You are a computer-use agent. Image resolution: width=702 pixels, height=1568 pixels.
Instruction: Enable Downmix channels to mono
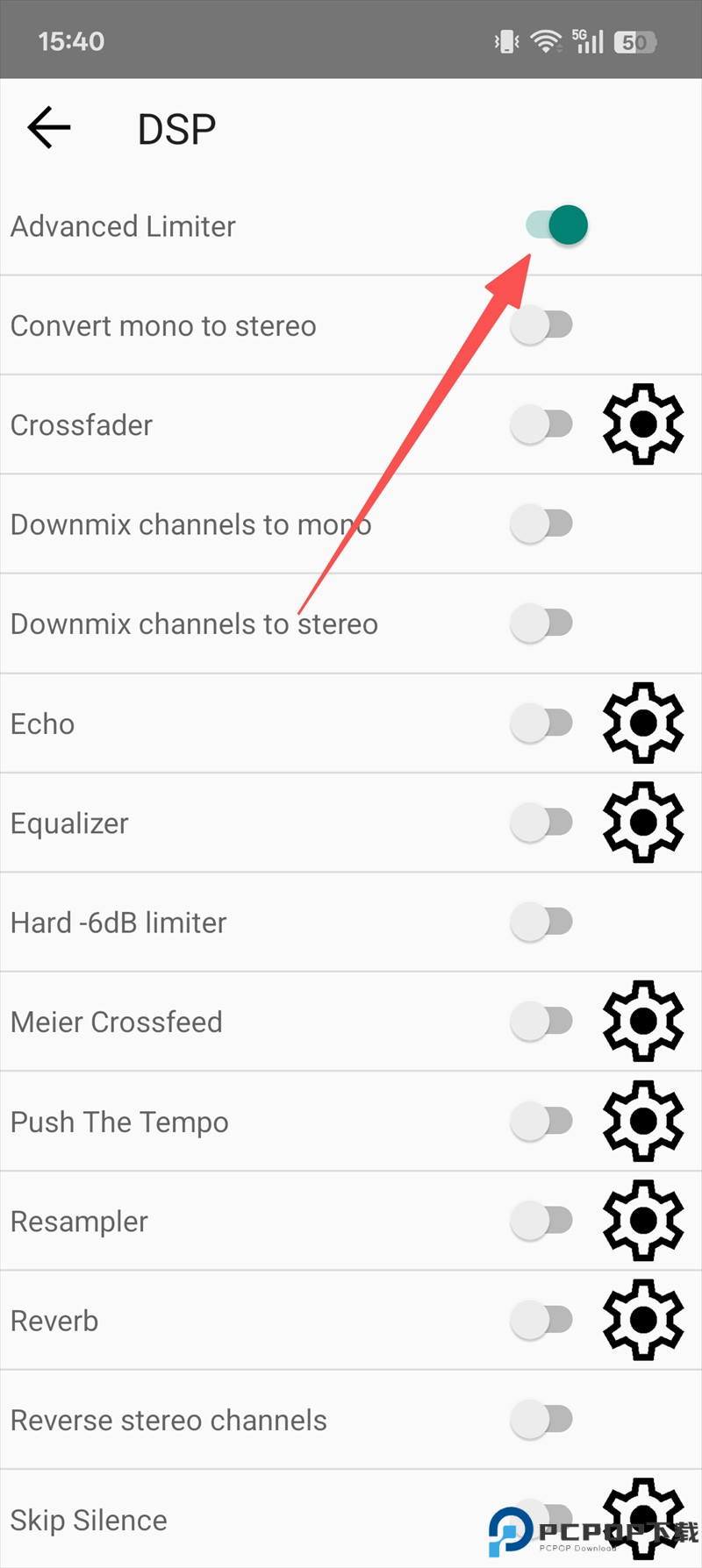[x=541, y=524]
